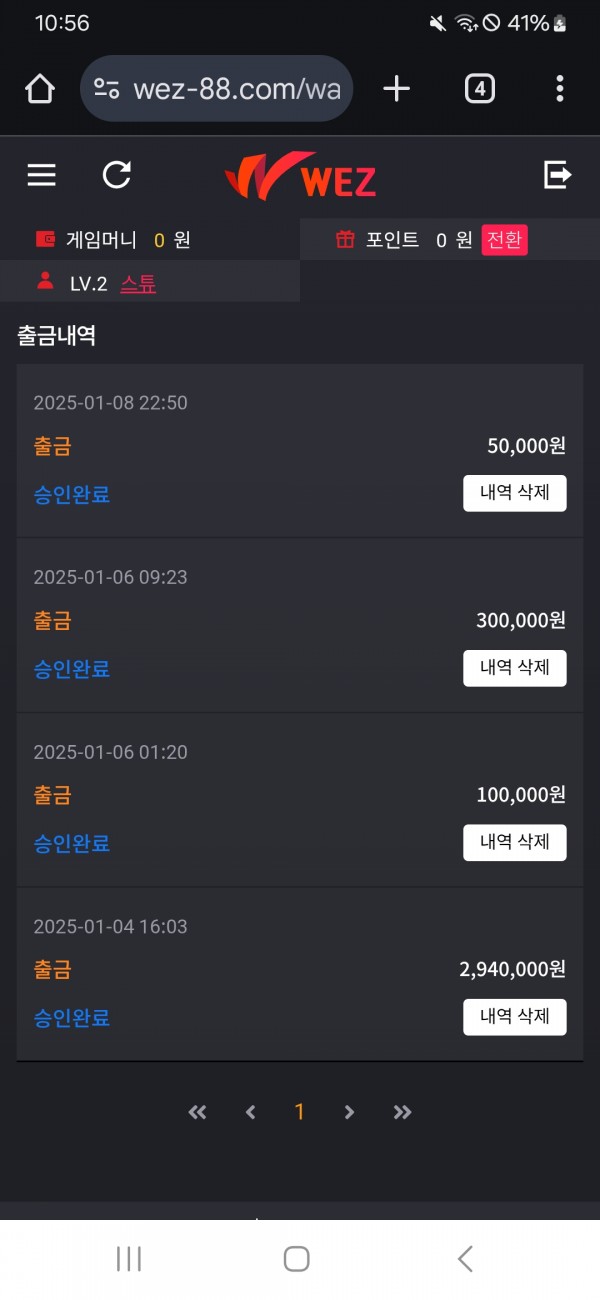The width and height of the screenshot is (600, 1300).
Task: Show the open tabs switcher
Action: tap(480, 89)
